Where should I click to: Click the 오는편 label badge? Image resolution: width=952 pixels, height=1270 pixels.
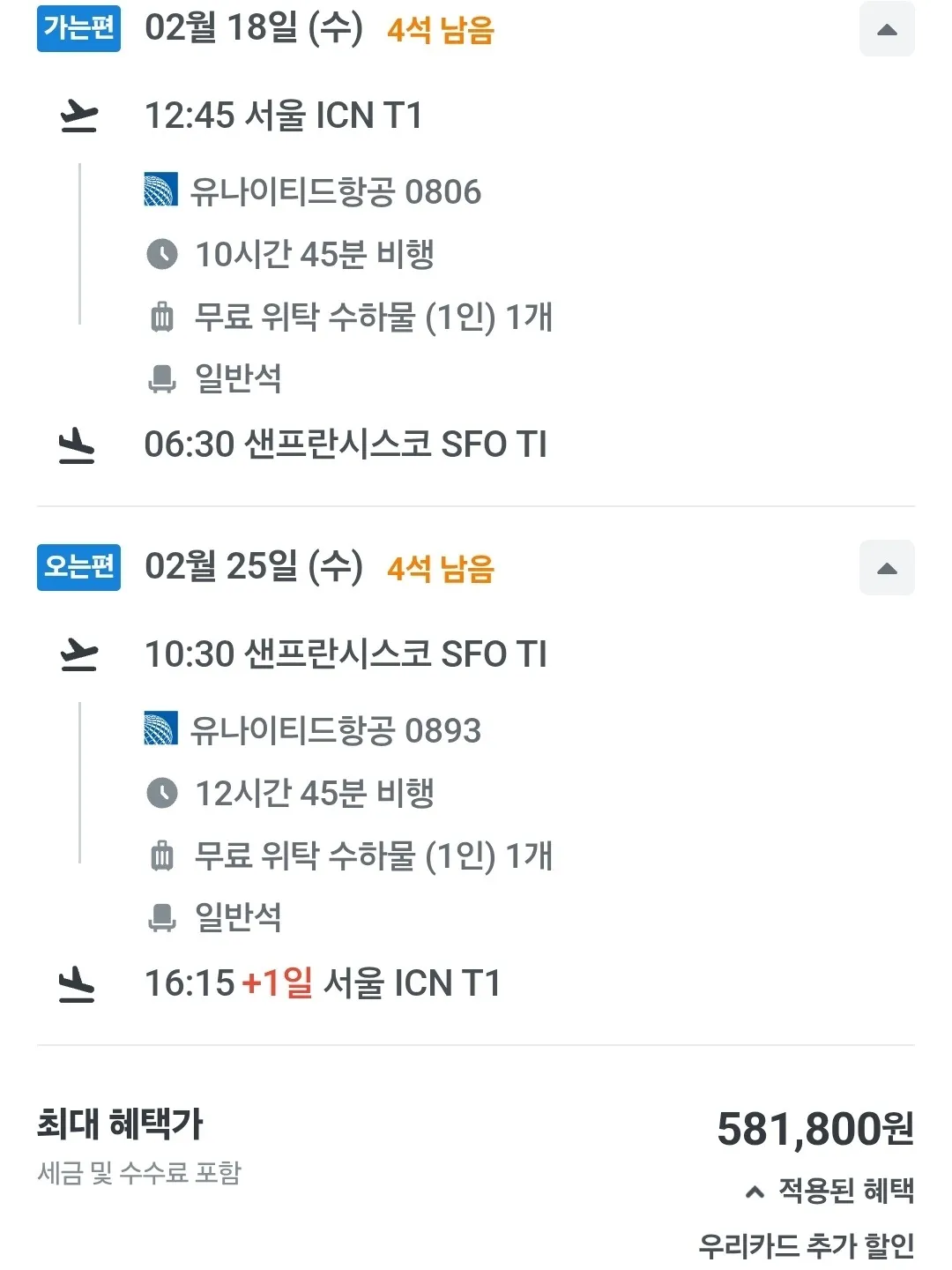tap(78, 568)
